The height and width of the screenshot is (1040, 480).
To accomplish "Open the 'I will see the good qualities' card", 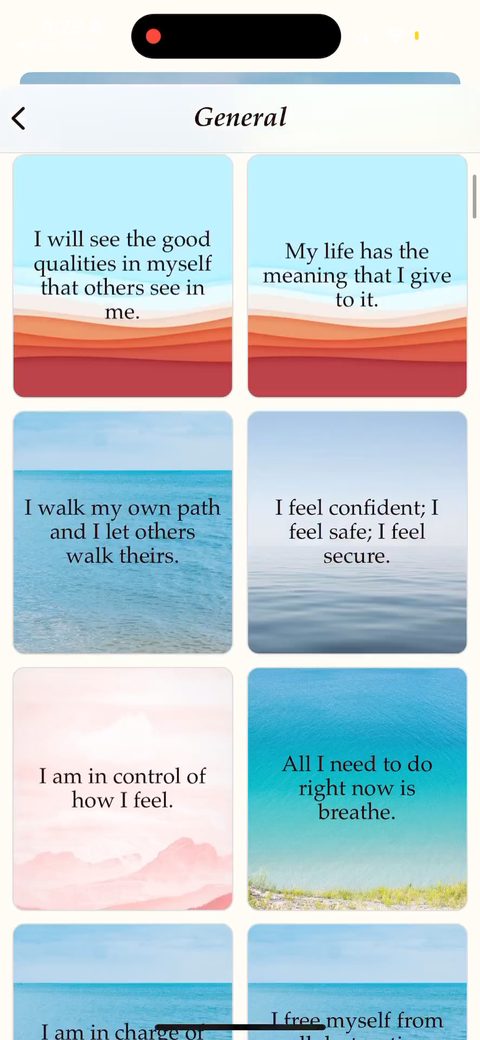I will [123, 276].
